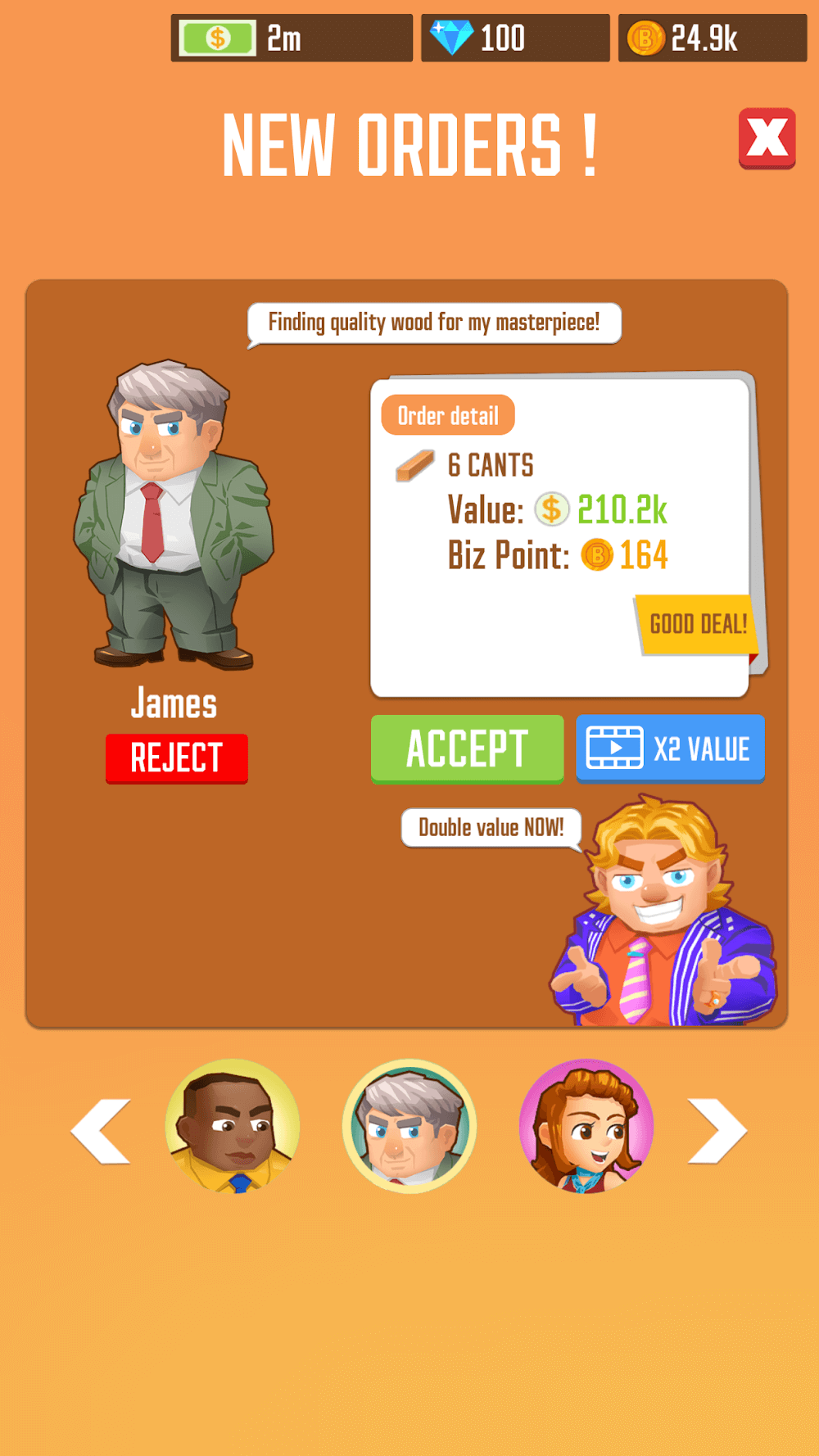
Task: Close the New Orders screen
Action: click(x=767, y=138)
